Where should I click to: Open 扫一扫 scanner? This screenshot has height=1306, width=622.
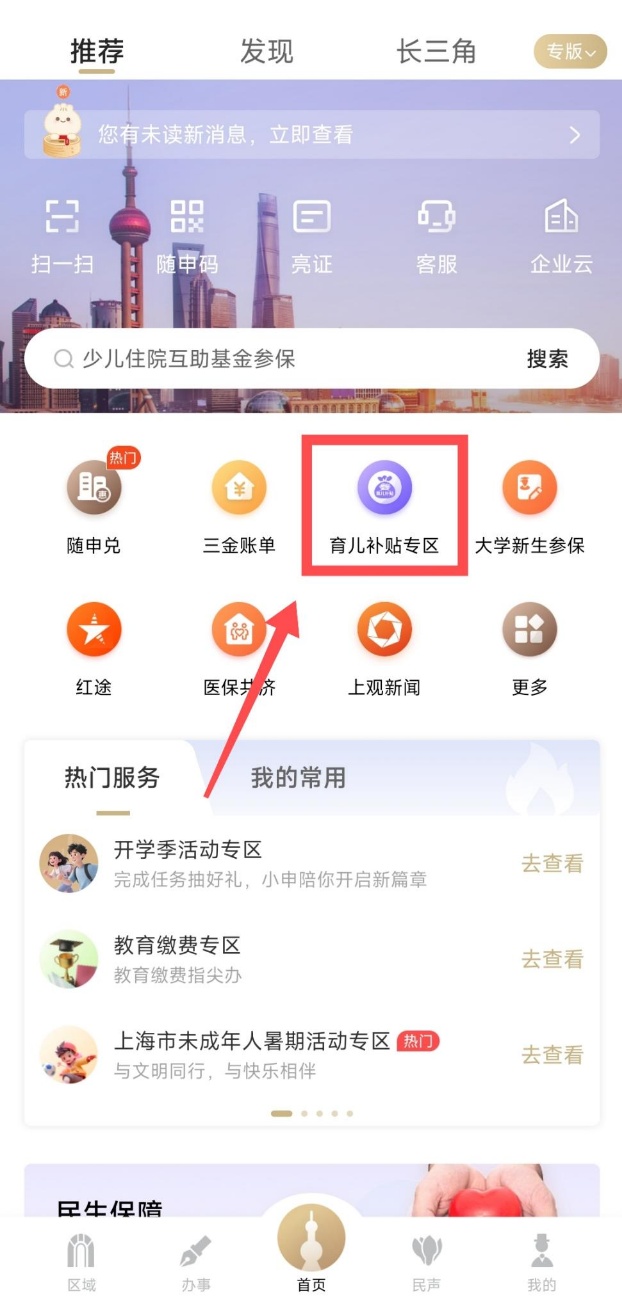click(x=62, y=236)
